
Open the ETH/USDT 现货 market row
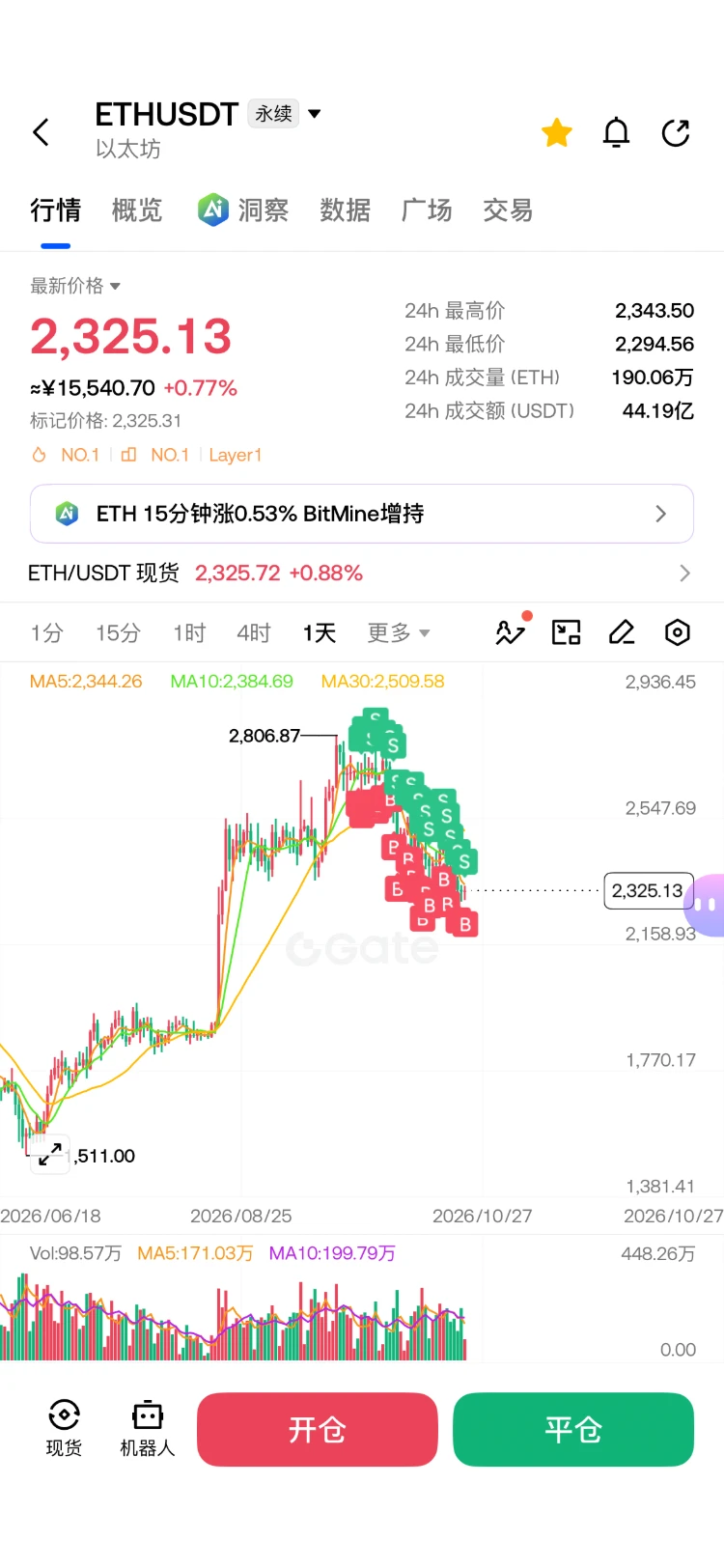pyautogui.click(x=362, y=574)
